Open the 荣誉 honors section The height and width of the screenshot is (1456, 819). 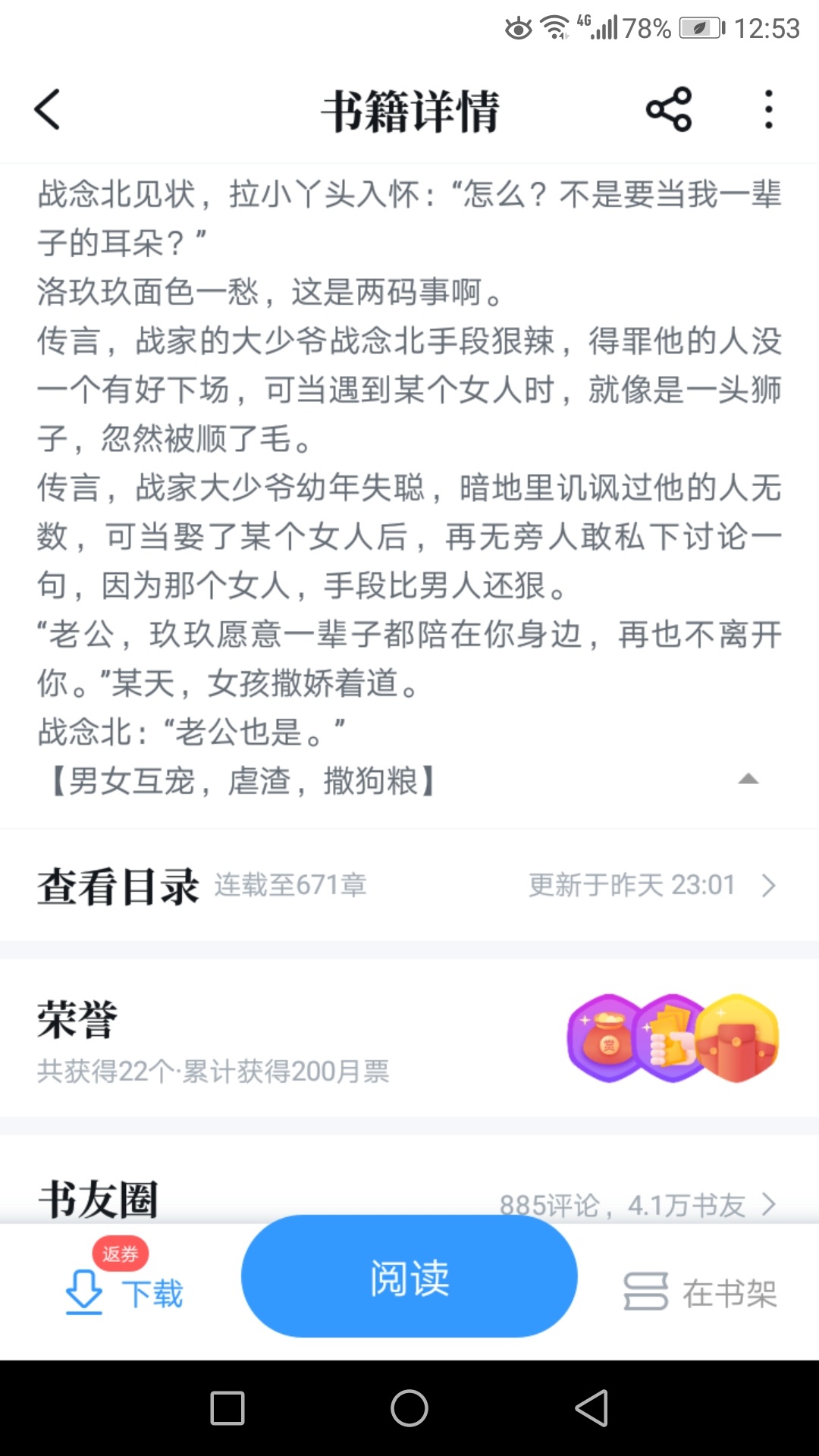point(409,1039)
